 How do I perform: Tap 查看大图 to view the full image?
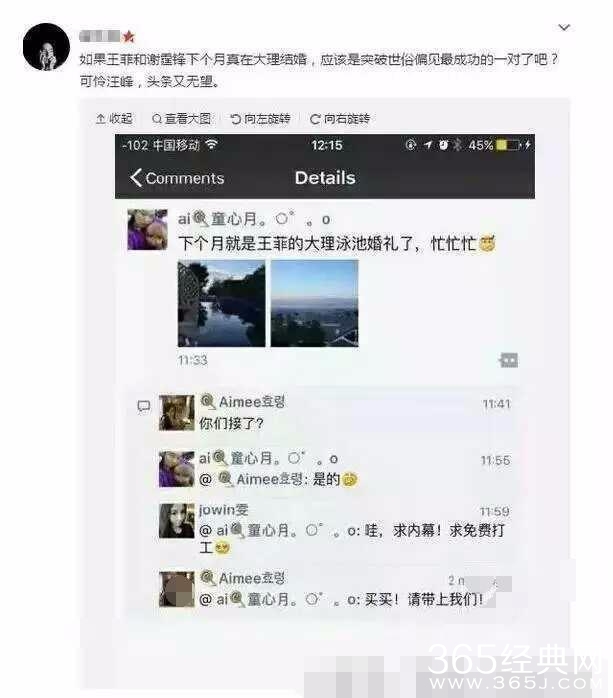[x=181, y=118]
